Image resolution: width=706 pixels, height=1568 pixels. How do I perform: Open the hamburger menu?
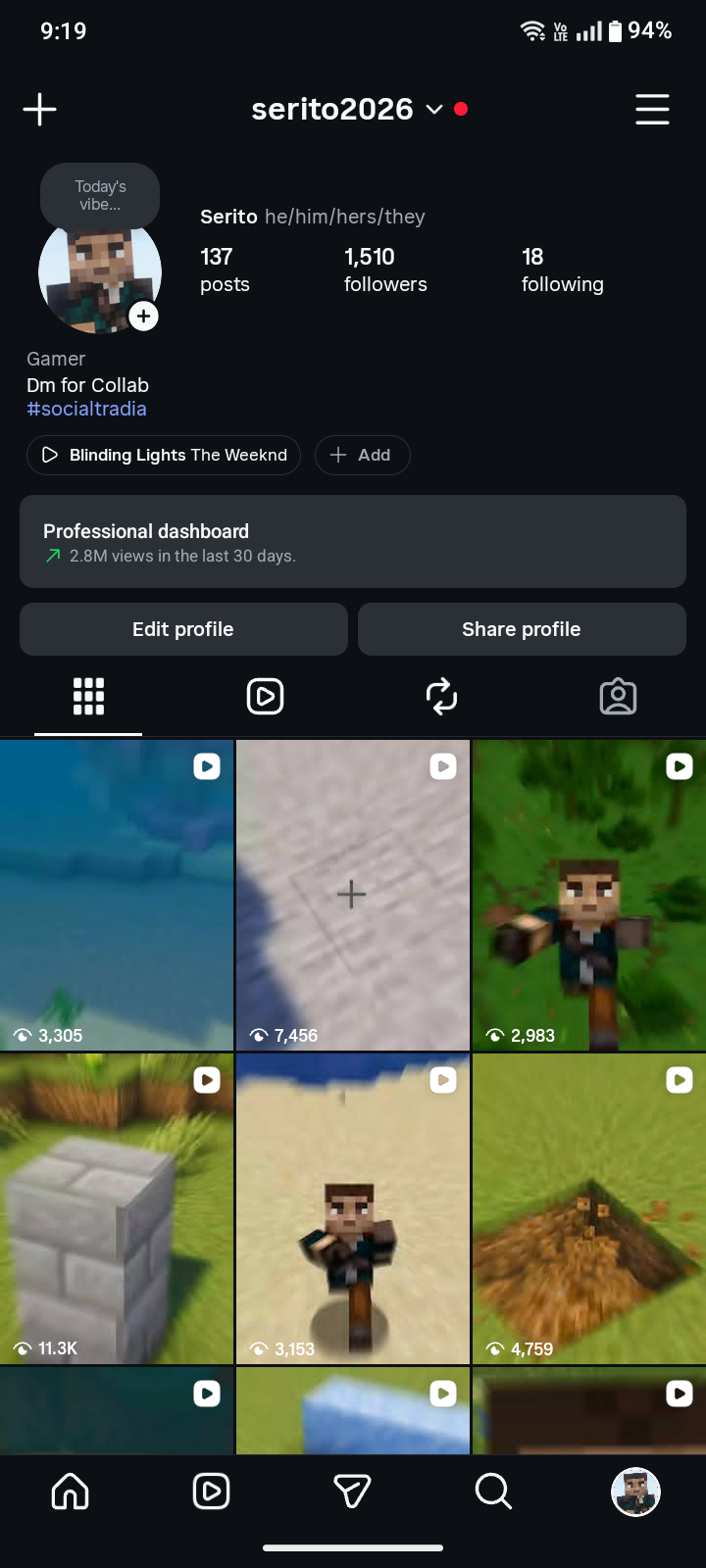pos(652,109)
